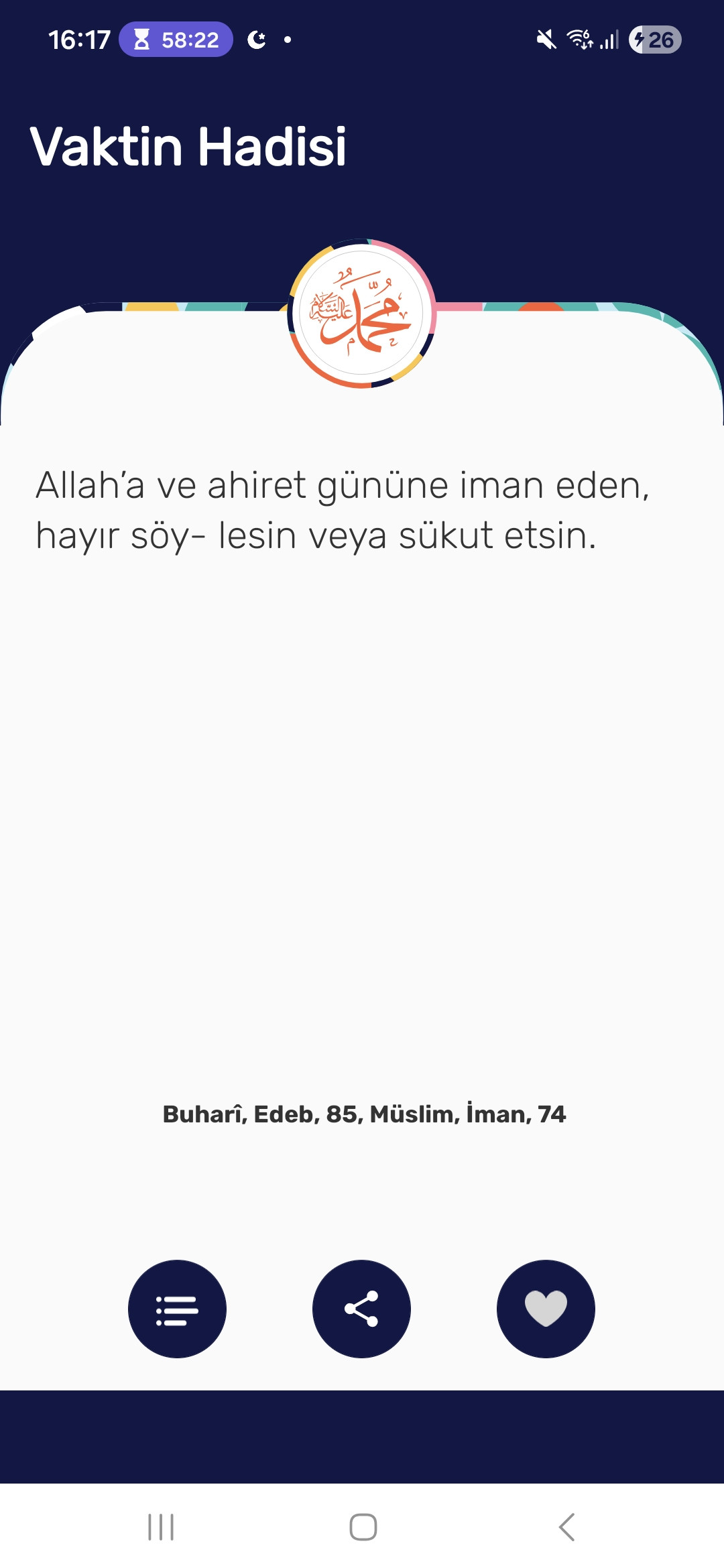Open the list view of all hadiths

point(177,1309)
